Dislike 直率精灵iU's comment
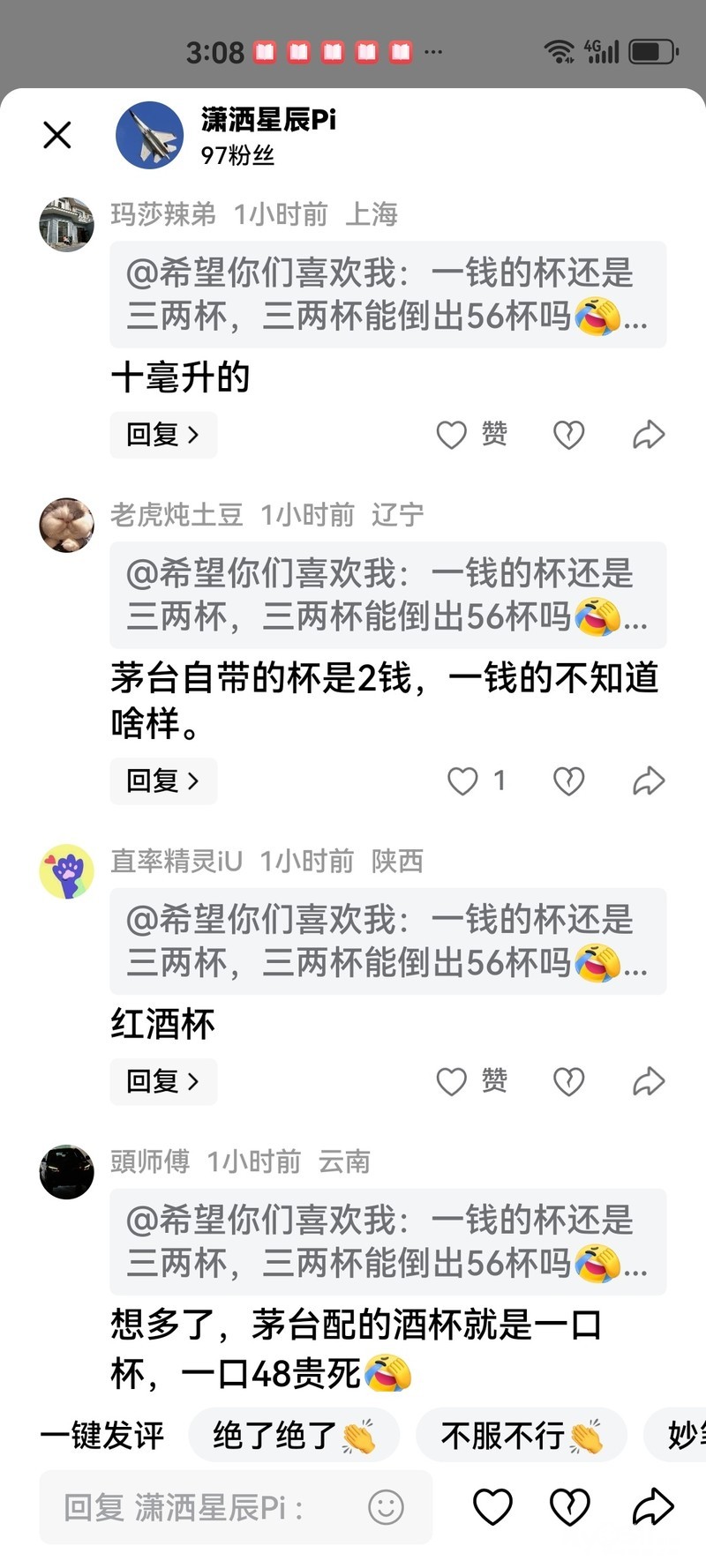Image resolution: width=706 pixels, height=1568 pixels. [x=568, y=1081]
